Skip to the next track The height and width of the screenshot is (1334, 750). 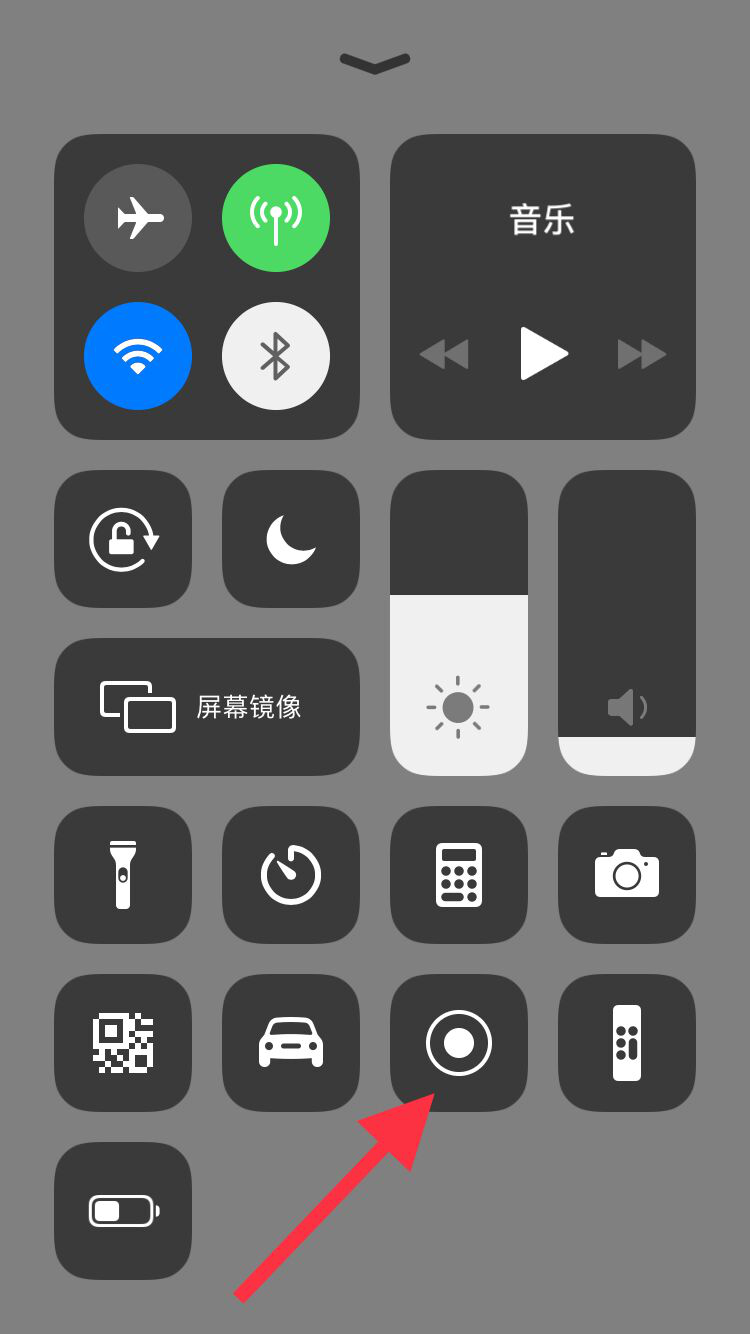tap(641, 354)
